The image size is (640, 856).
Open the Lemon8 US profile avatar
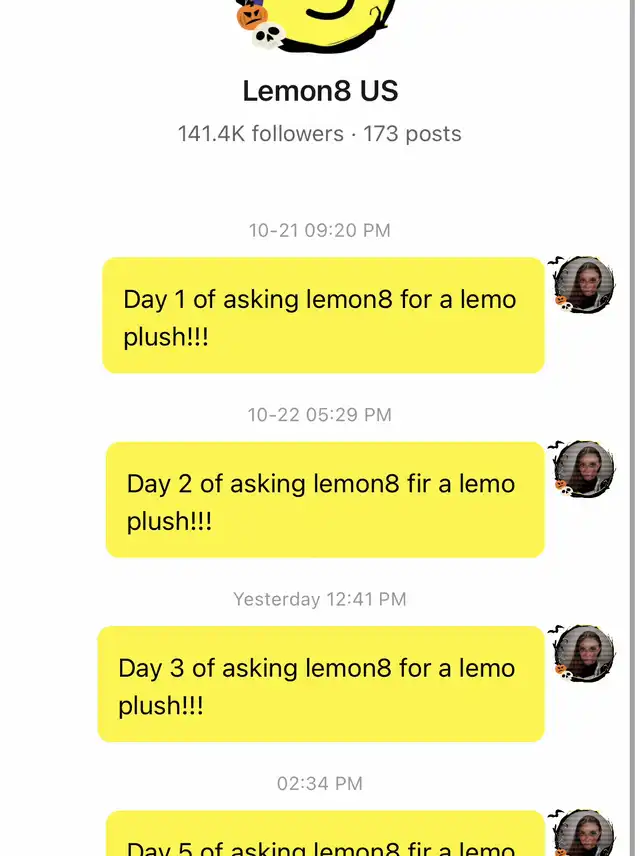click(x=320, y=20)
